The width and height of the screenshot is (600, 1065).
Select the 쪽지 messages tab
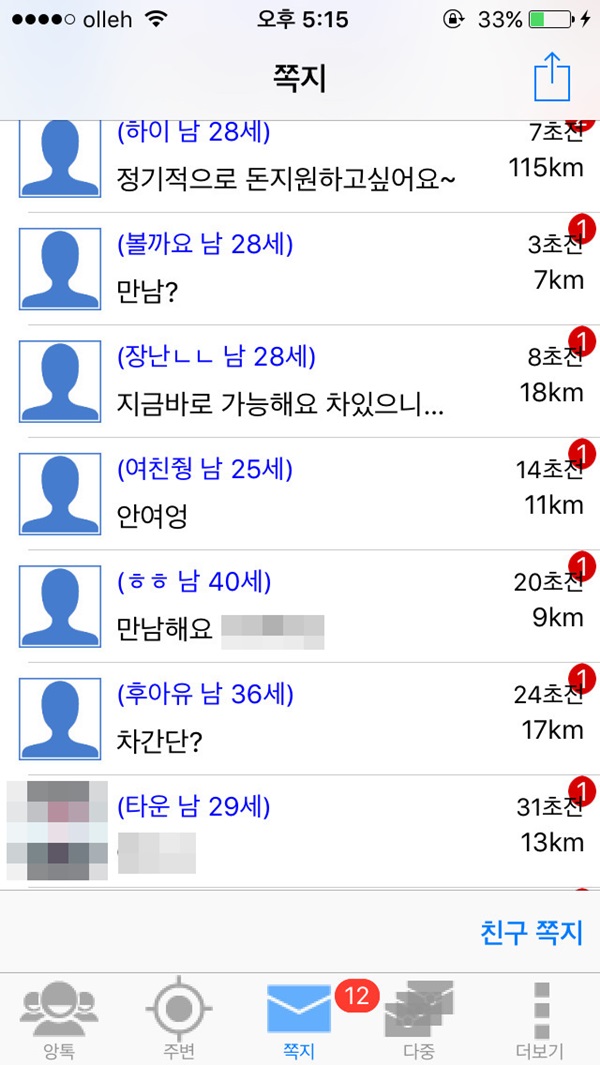[299, 1018]
